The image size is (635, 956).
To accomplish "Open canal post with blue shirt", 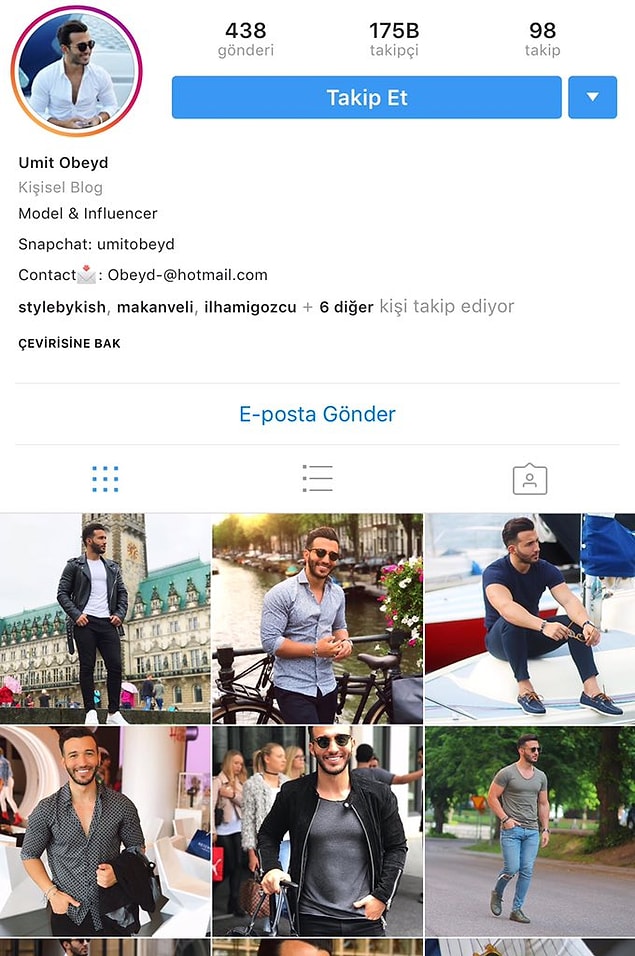I will (x=317, y=618).
